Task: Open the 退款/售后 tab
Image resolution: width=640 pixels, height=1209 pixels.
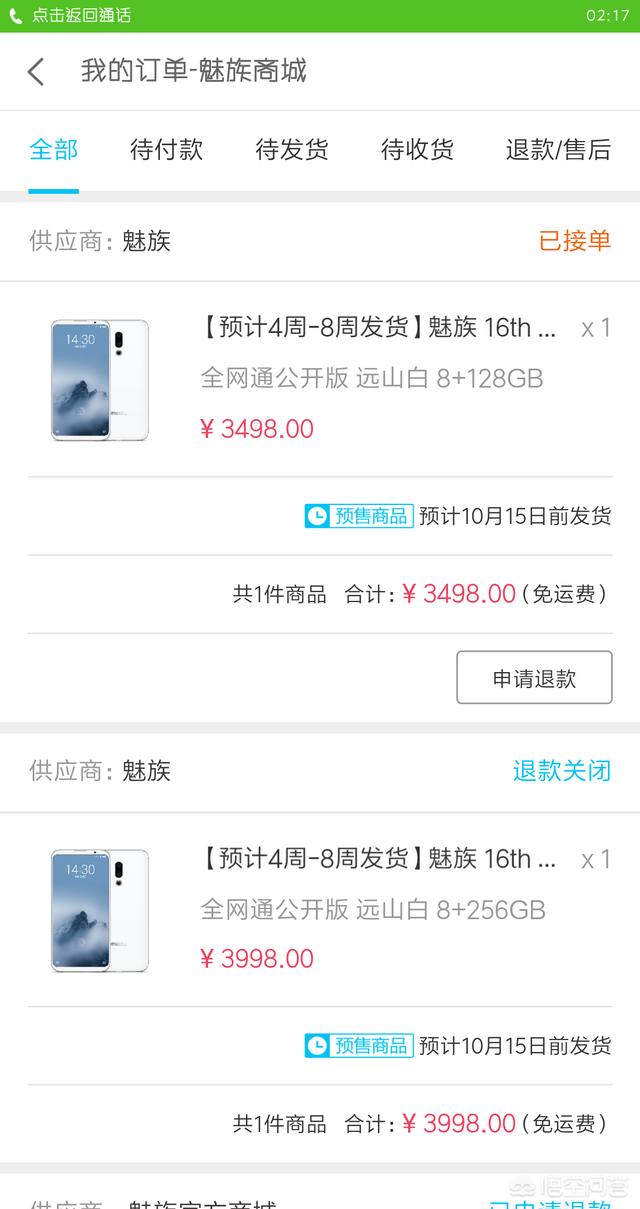Action: [x=558, y=150]
